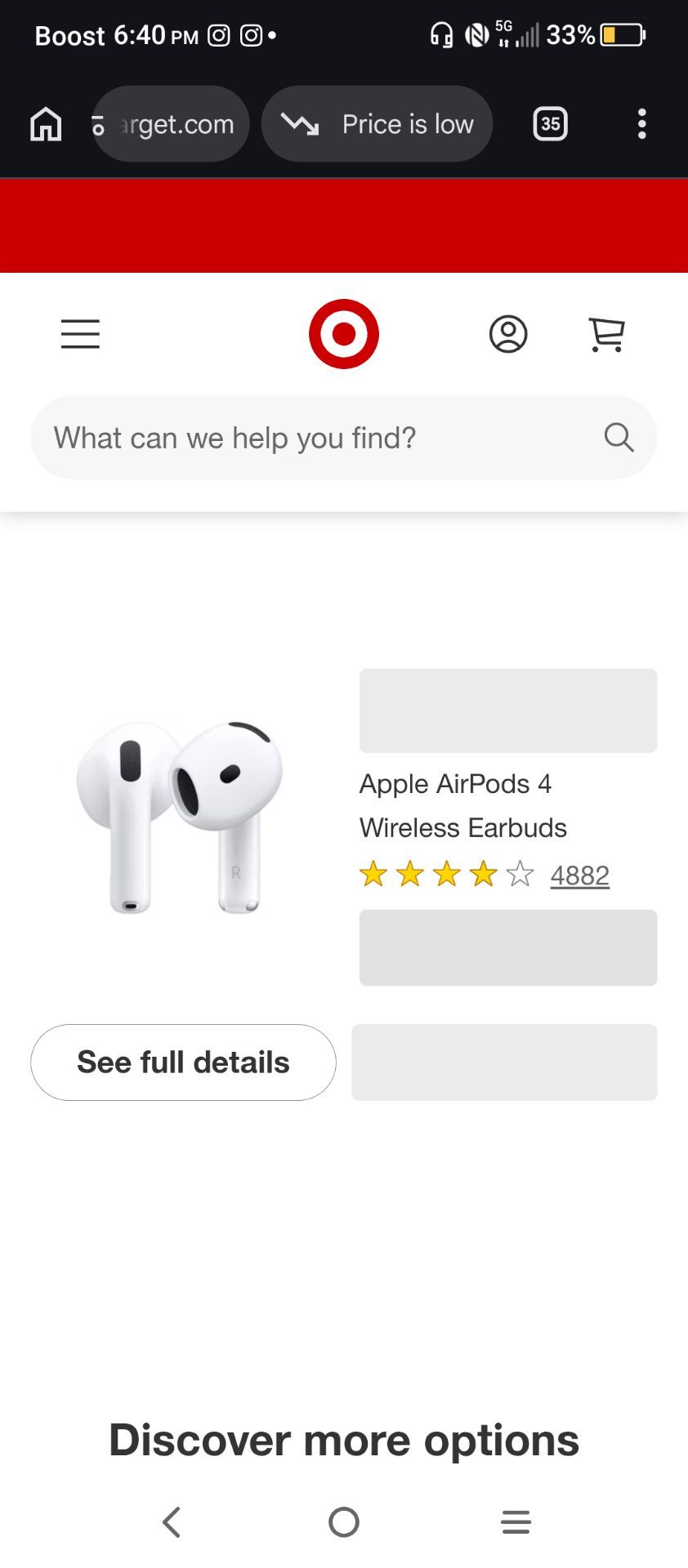The width and height of the screenshot is (688, 1568).
Task: Open the Target hamburger menu
Action: (x=80, y=334)
